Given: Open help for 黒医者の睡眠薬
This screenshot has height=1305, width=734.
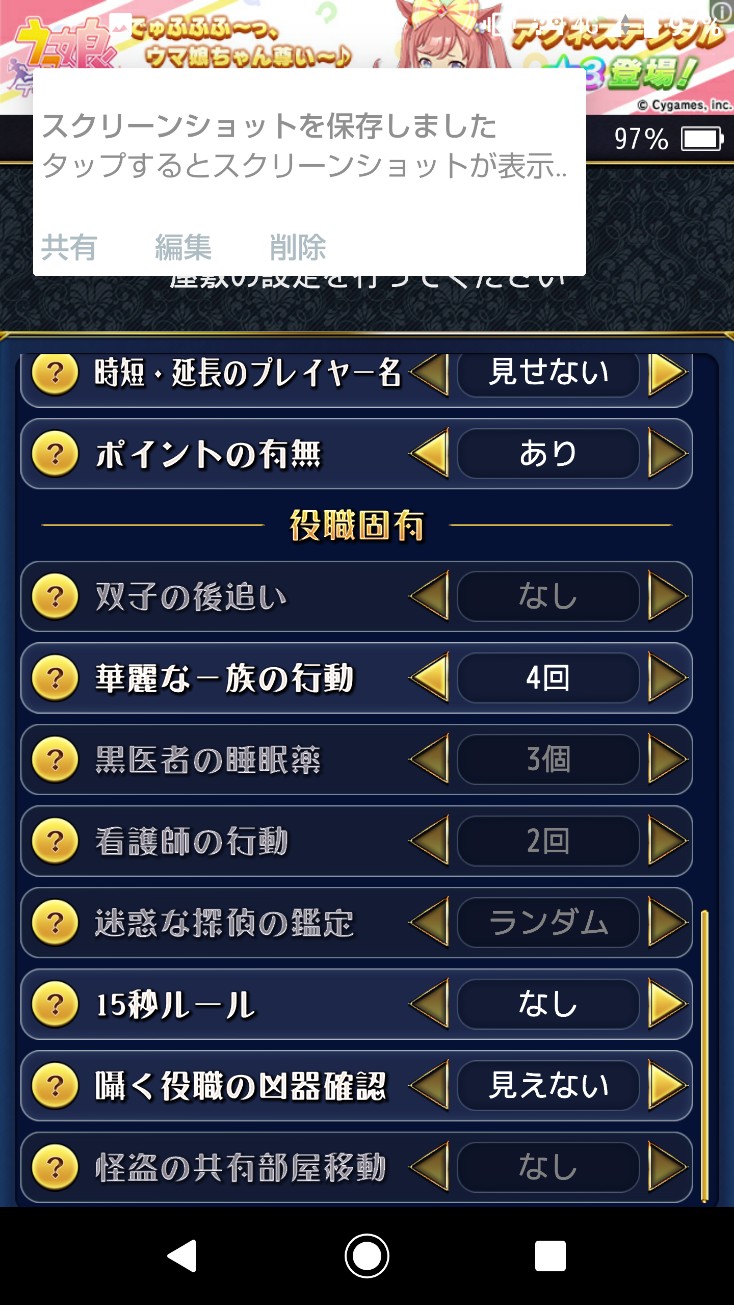Looking at the screenshot, I should (x=56, y=760).
